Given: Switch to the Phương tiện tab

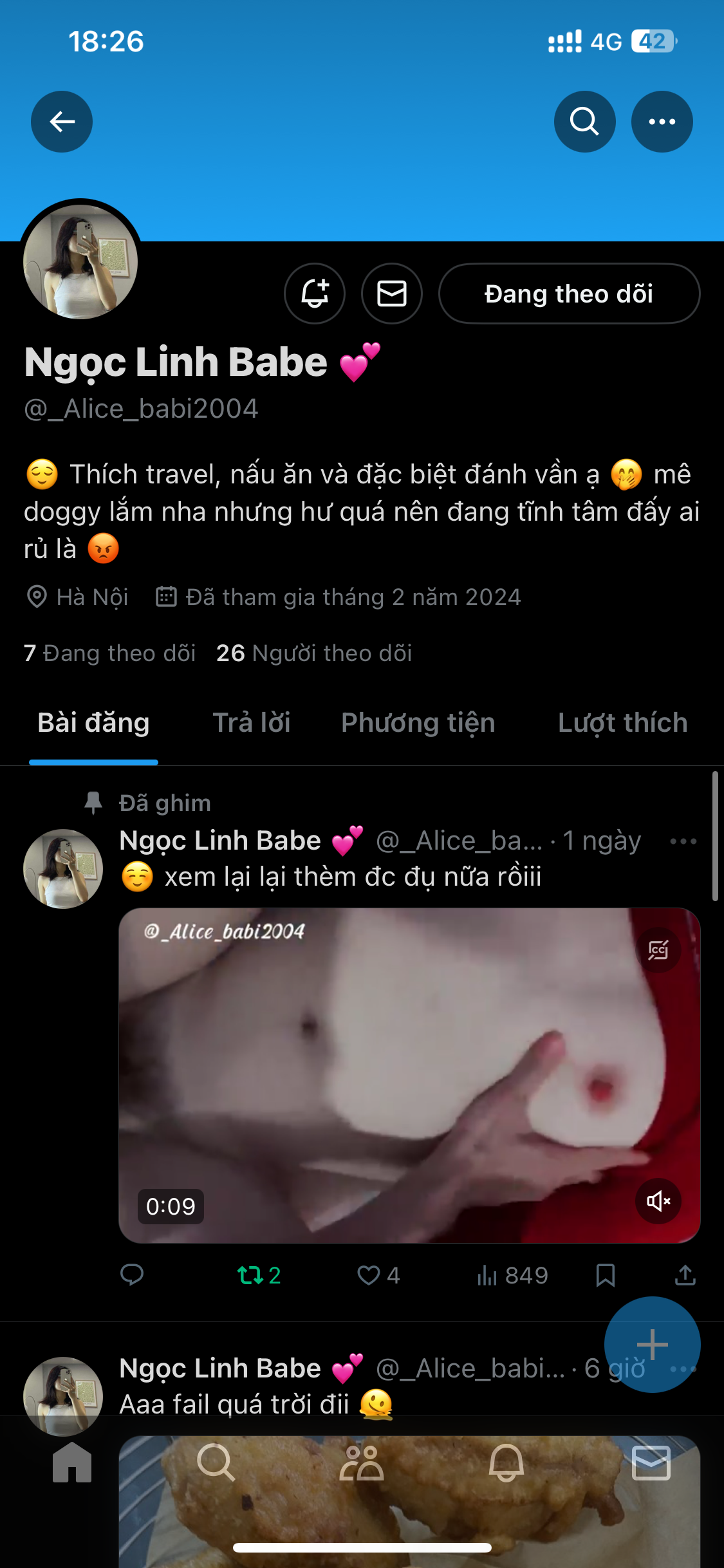Looking at the screenshot, I should [418, 723].
